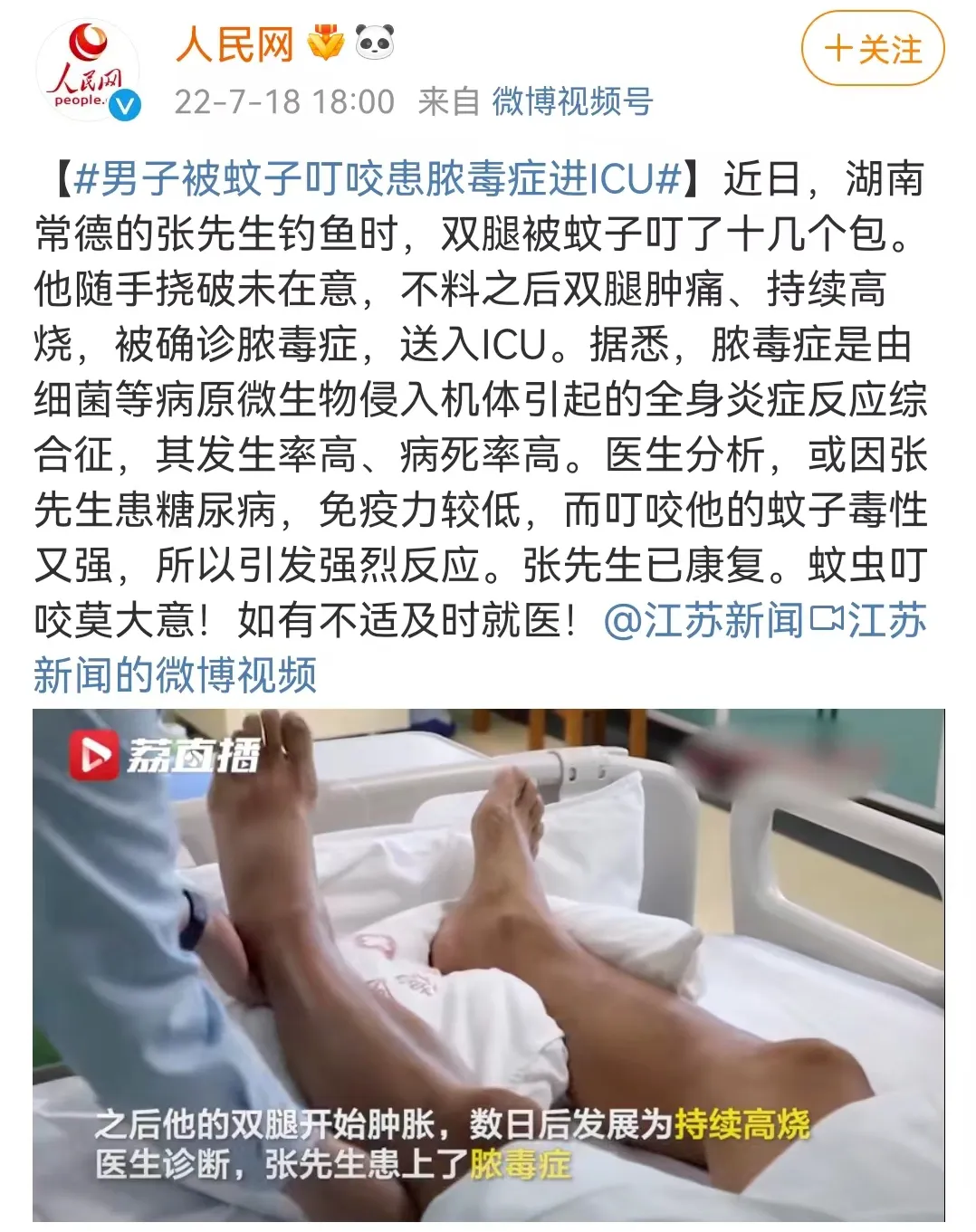Open the 微博视频号 source link
This screenshot has height=1232, width=976.
571,101
